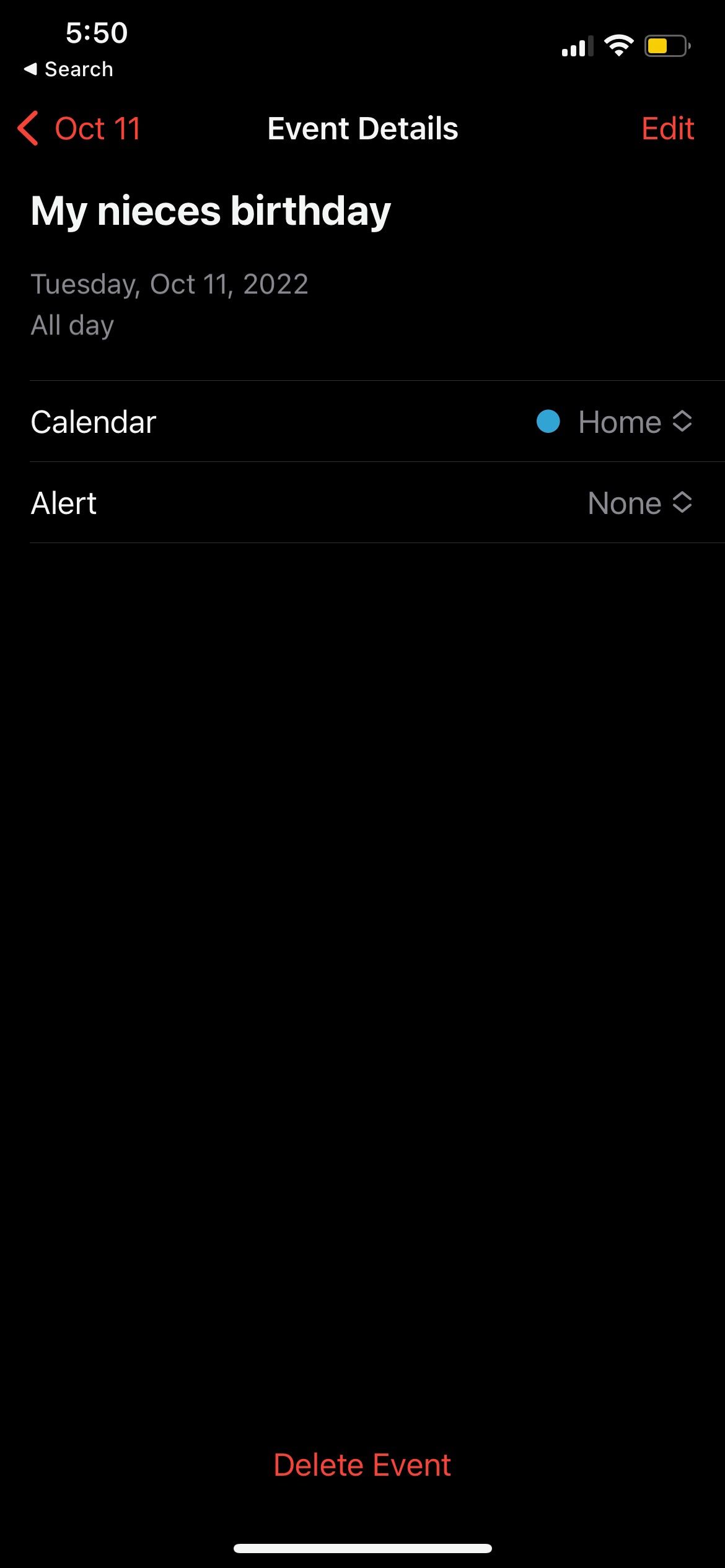
Task: Click the blue Home calendar color dot
Action: pos(548,422)
